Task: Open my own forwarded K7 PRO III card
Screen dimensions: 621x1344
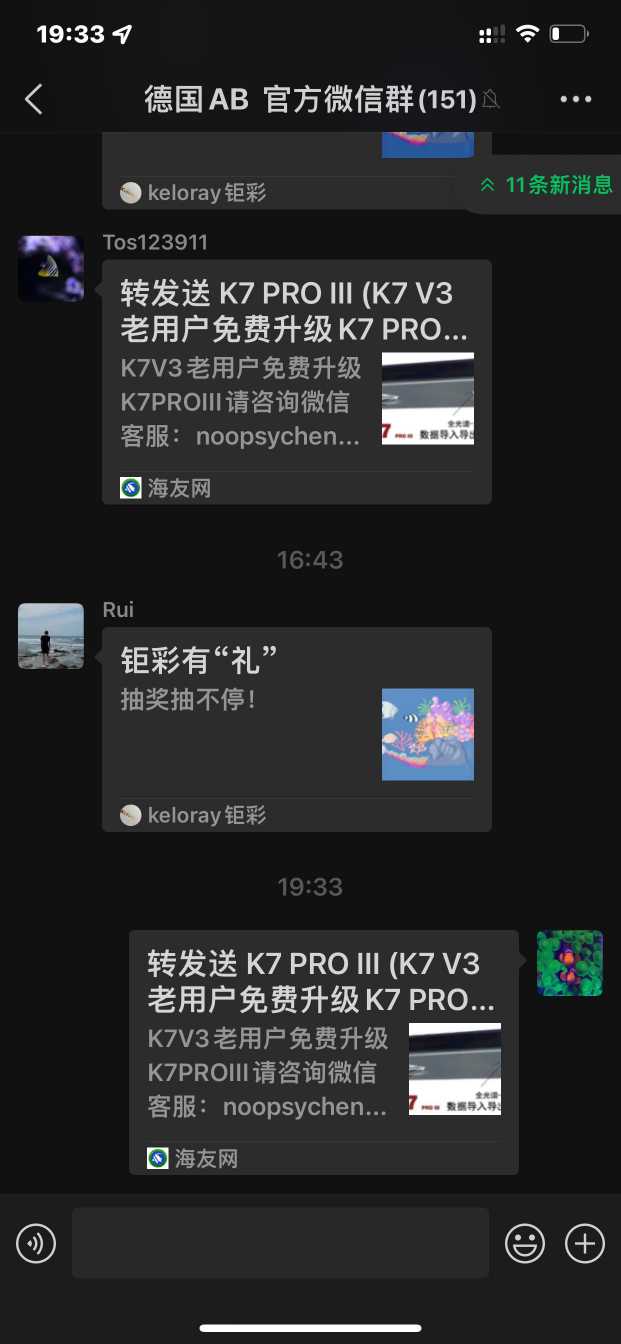Action: [323, 1051]
